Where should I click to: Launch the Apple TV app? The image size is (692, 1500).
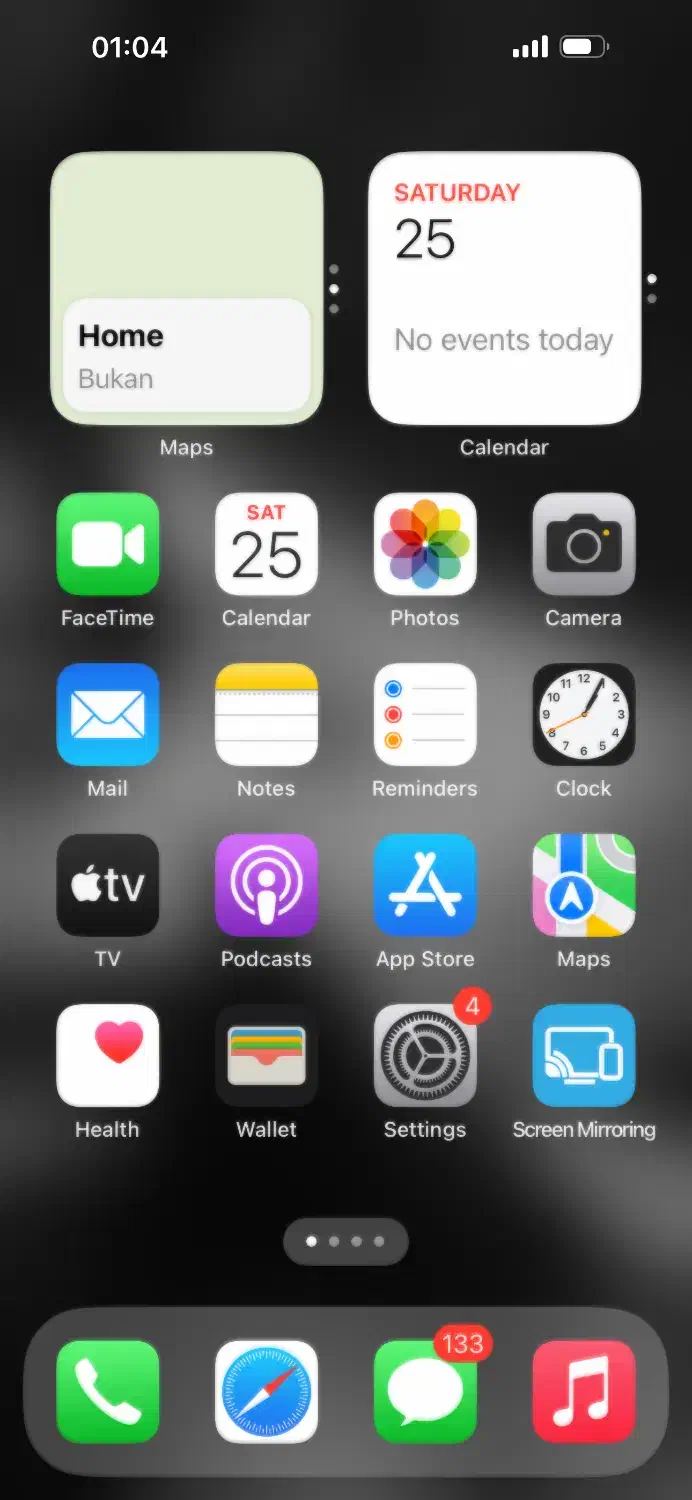click(x=108, y=885)
